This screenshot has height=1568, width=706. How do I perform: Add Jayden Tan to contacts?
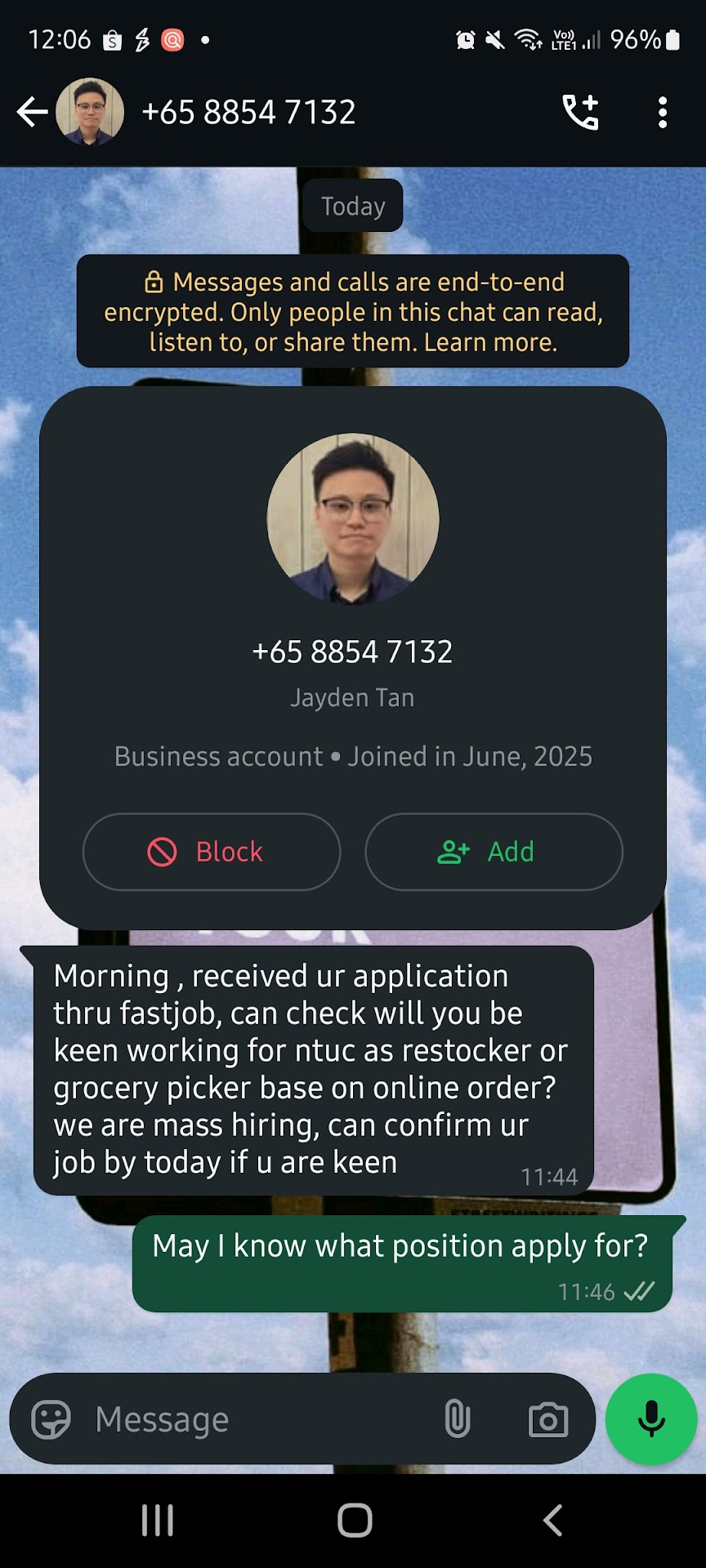(494, 852)
